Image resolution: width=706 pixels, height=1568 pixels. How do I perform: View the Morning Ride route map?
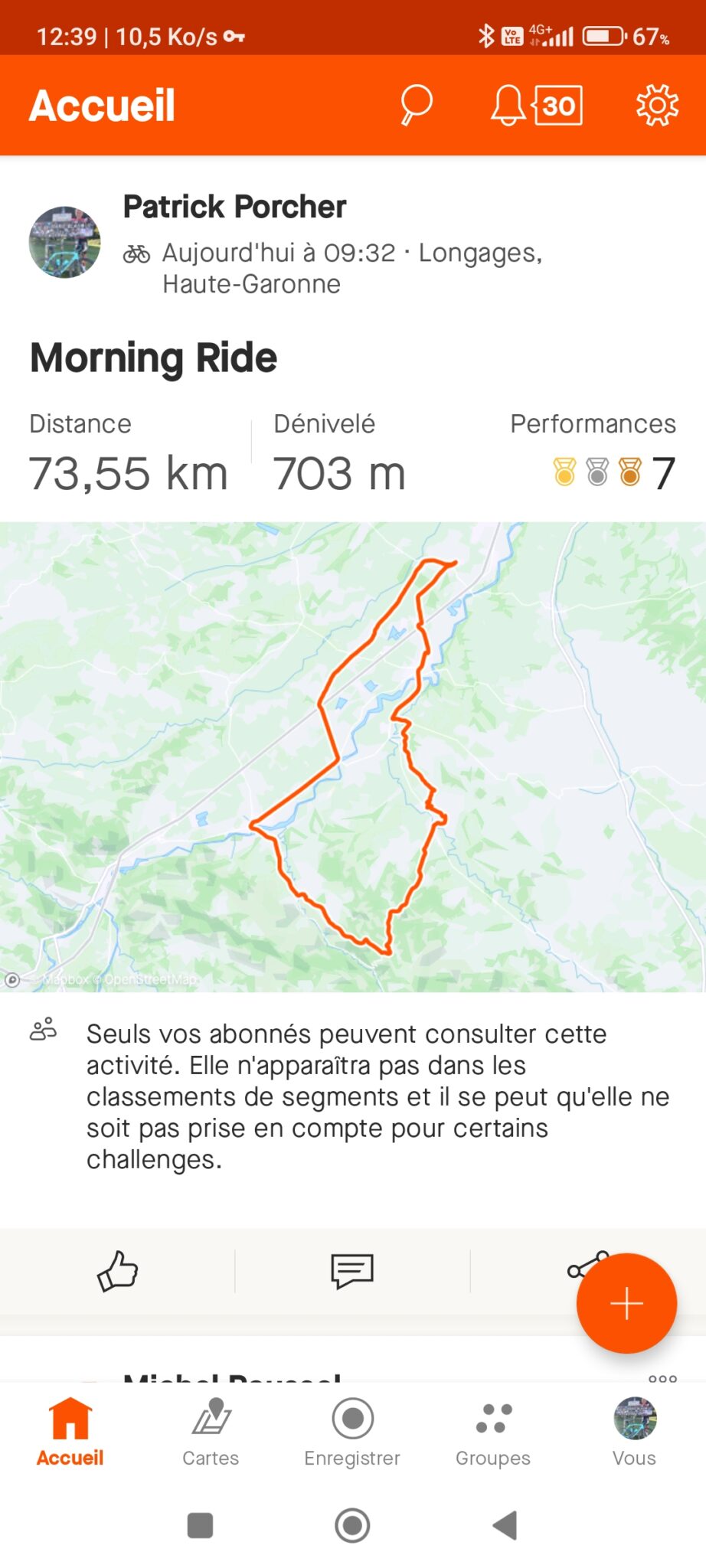(353, 756)
